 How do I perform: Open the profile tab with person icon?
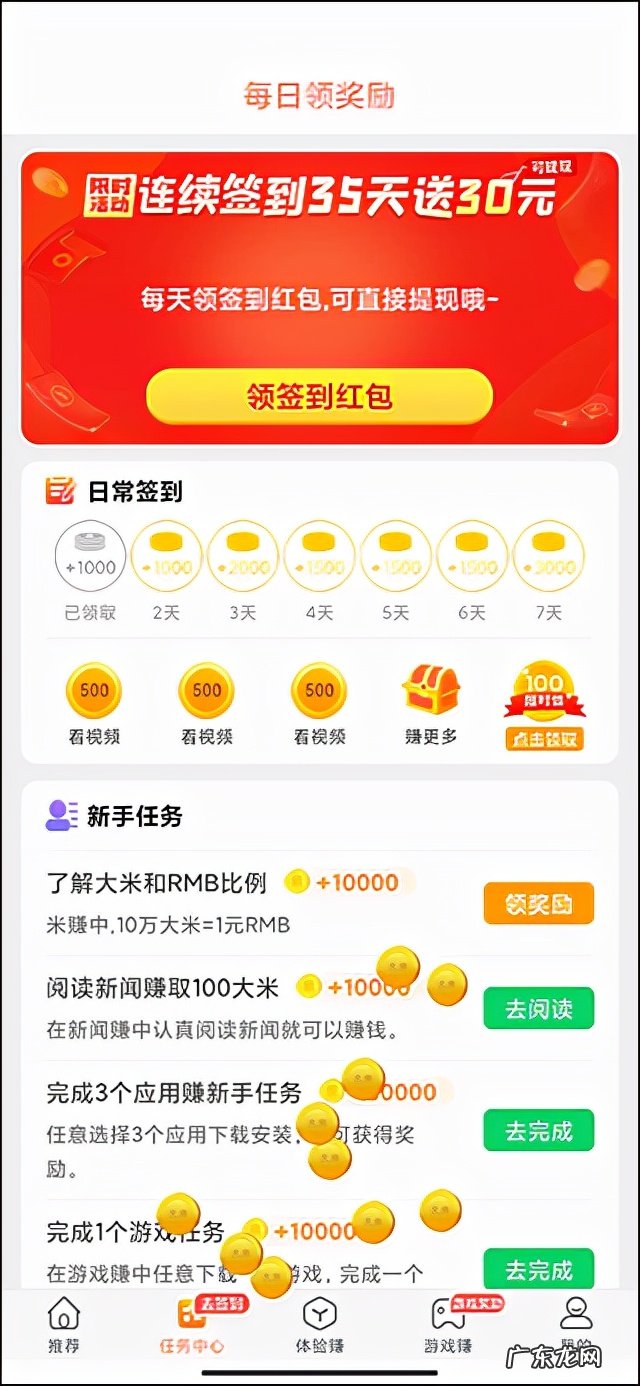pos(575,1318)
